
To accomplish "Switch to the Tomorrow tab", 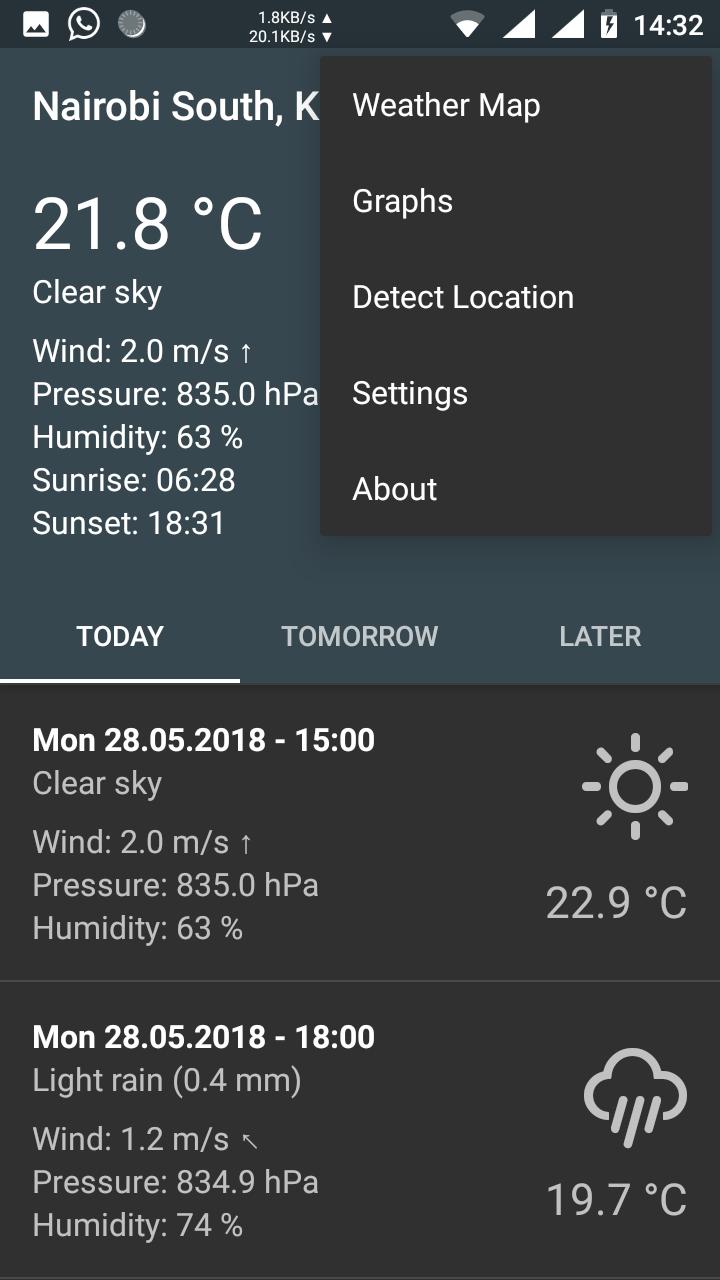I will coord(360,637).
